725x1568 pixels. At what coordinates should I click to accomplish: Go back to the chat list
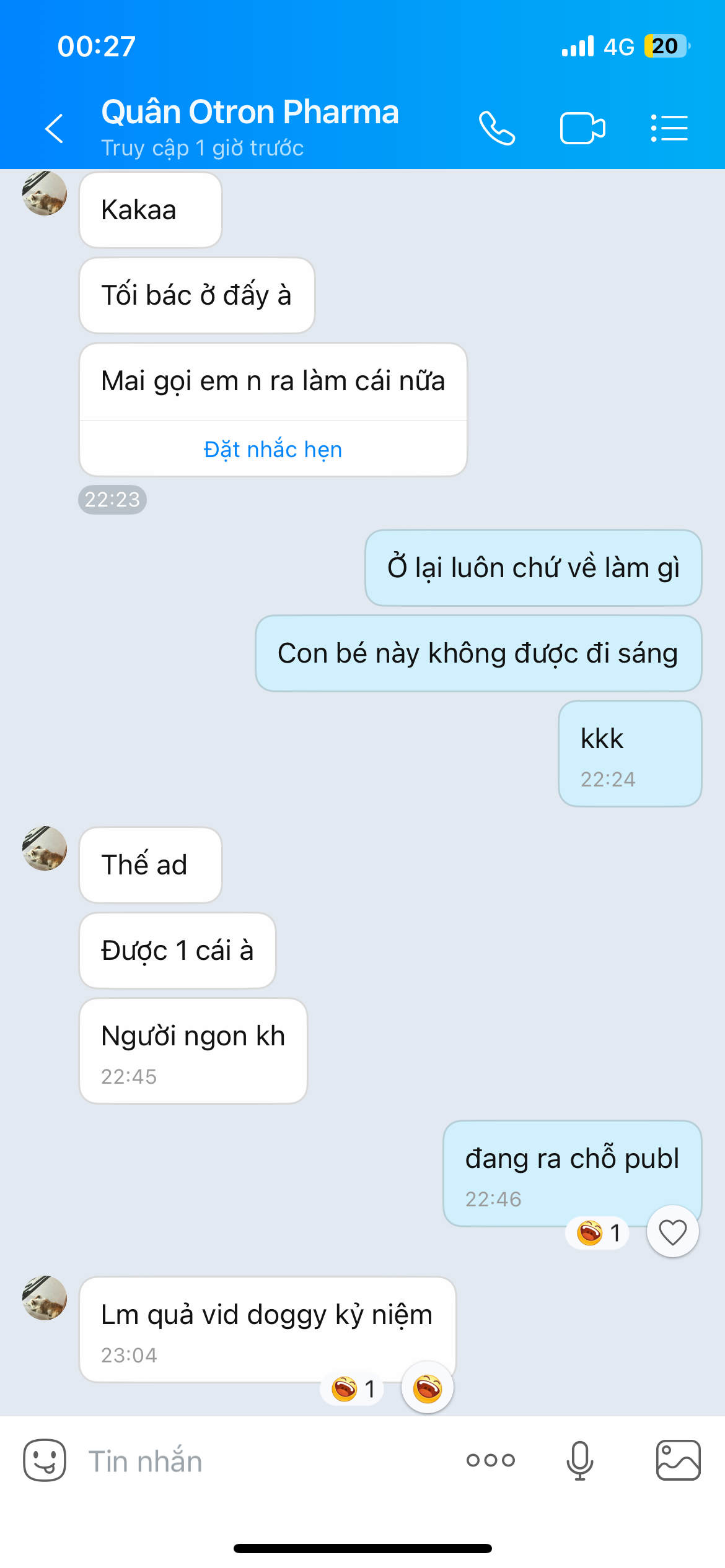point(55,128)
